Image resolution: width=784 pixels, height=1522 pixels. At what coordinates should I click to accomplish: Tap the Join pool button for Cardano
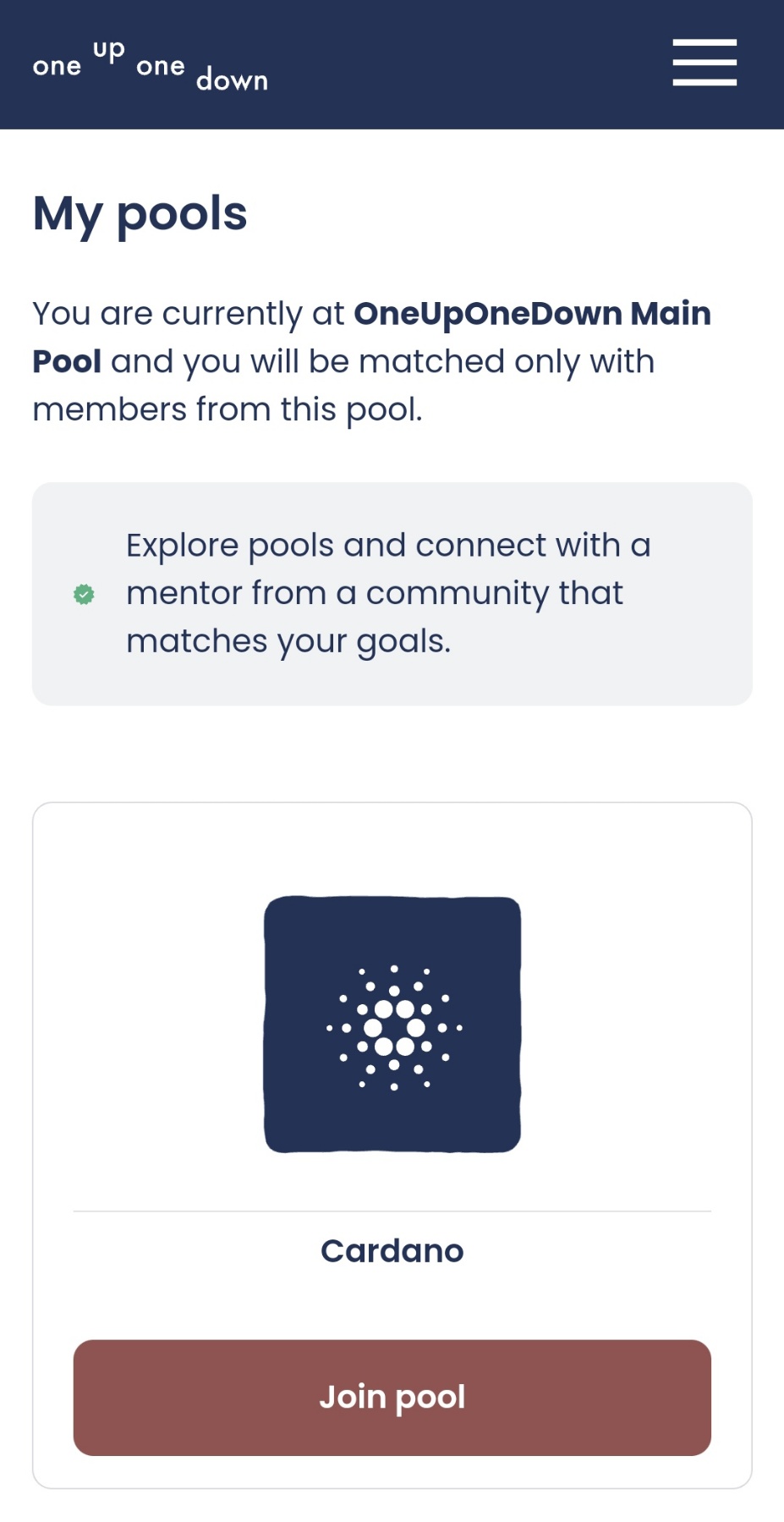[x=392, y=1397]
